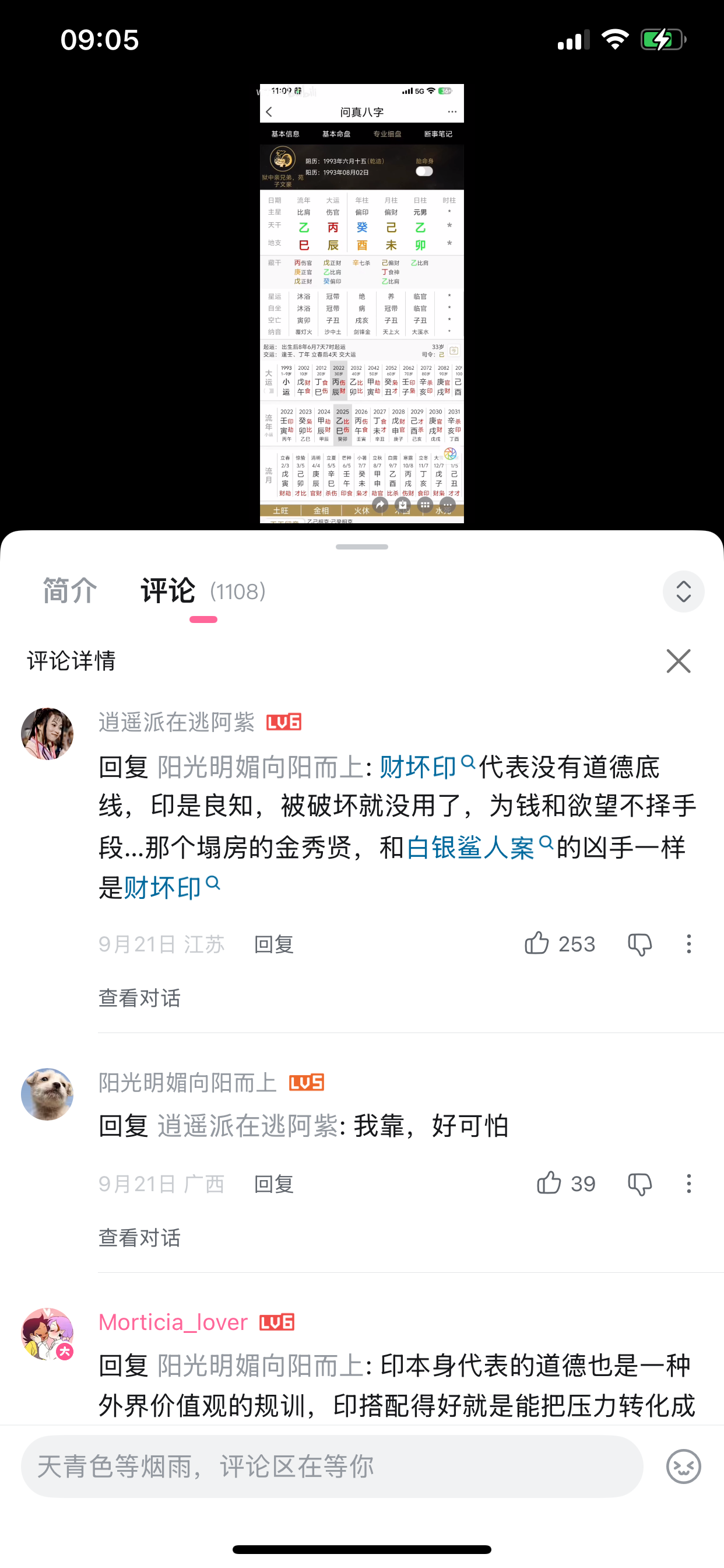Reply to 逍遥派在逃阿紫's comment
Image resolution: width=724 pixels, height=1568 pixels.
coord(274,944)
